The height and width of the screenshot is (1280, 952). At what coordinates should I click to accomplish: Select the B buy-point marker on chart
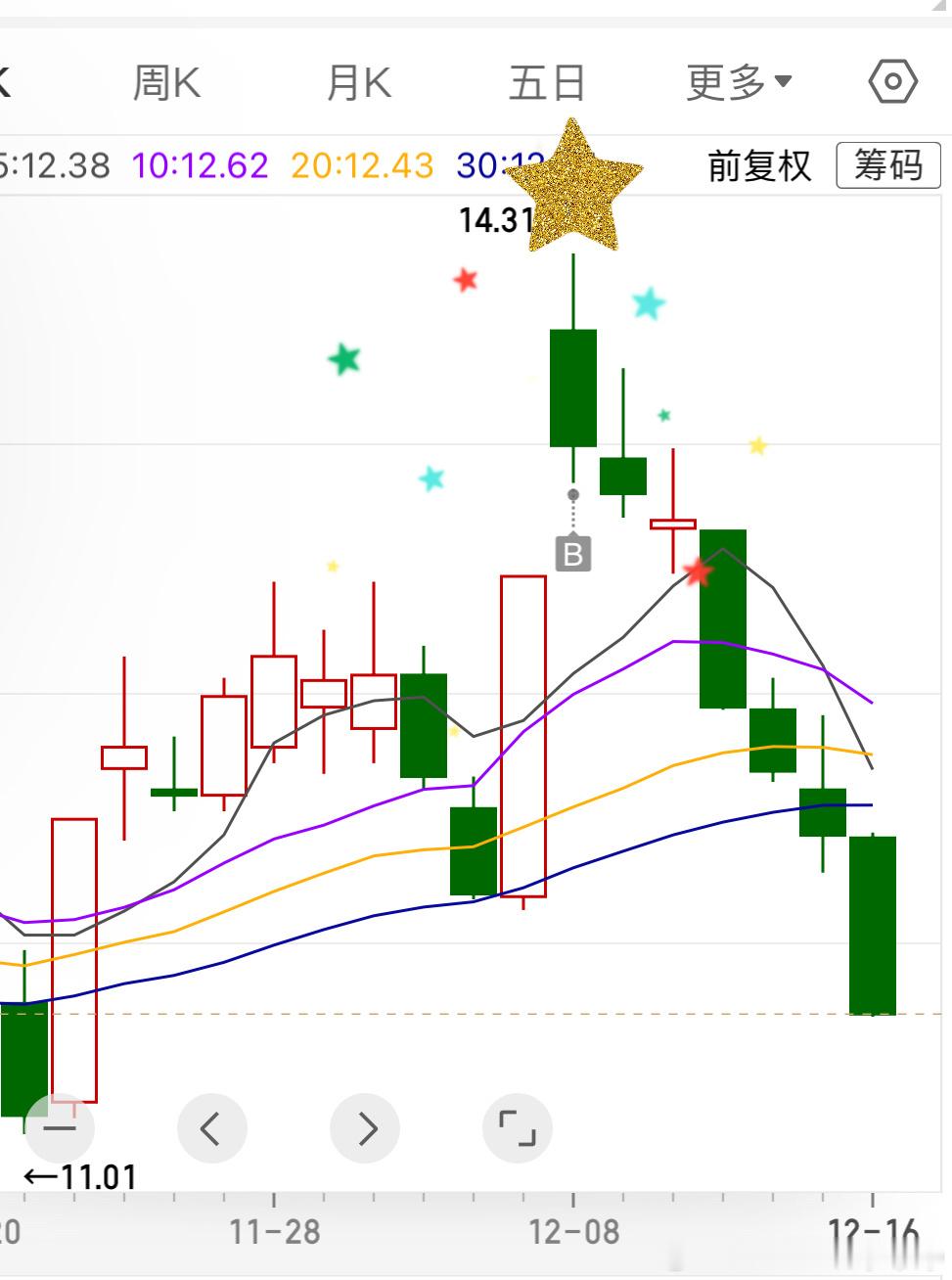click(x=572, y=553)
